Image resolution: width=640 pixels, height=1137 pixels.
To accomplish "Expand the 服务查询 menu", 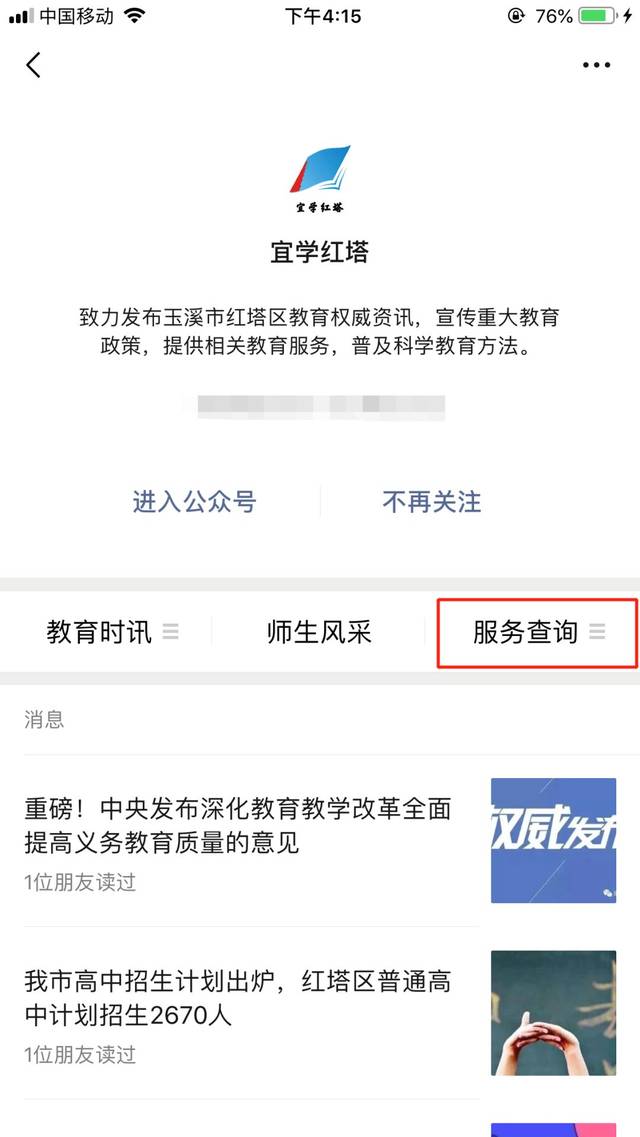I will [x=537, y=632].
